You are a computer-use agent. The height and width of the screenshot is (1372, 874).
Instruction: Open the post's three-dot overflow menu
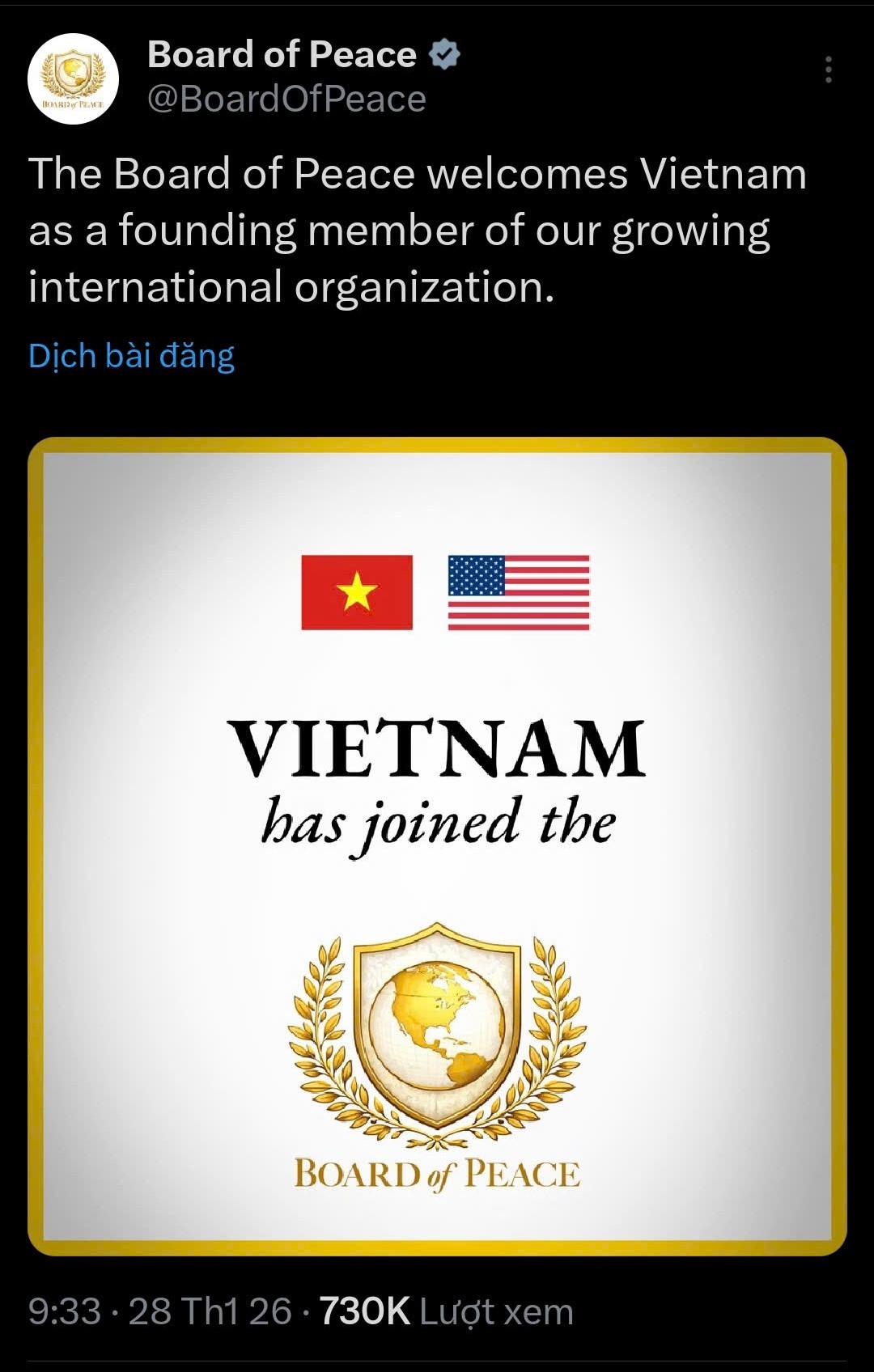pyautogui.click(x=828, y=70)
